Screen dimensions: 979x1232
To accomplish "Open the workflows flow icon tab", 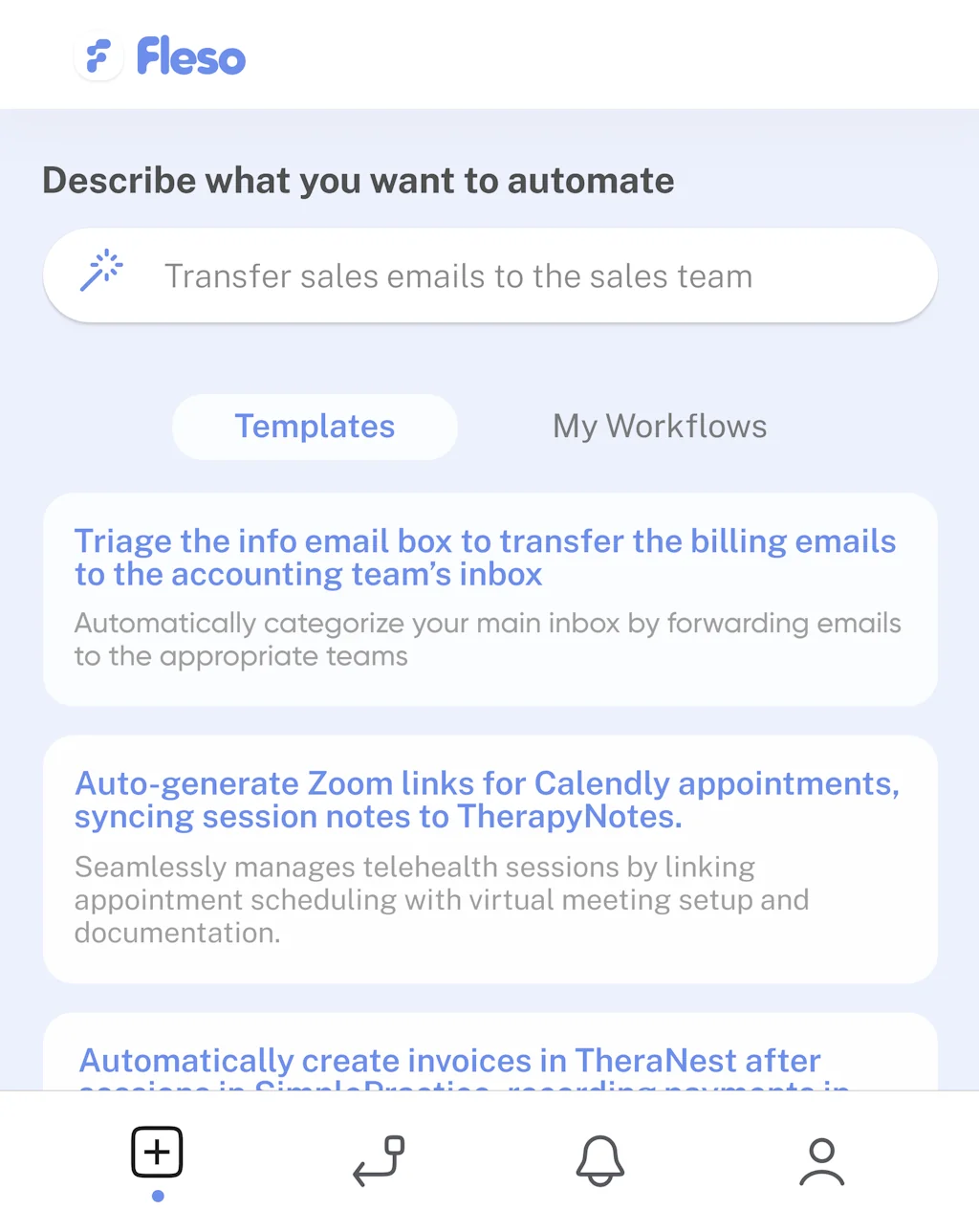I will coord(379,1160).
